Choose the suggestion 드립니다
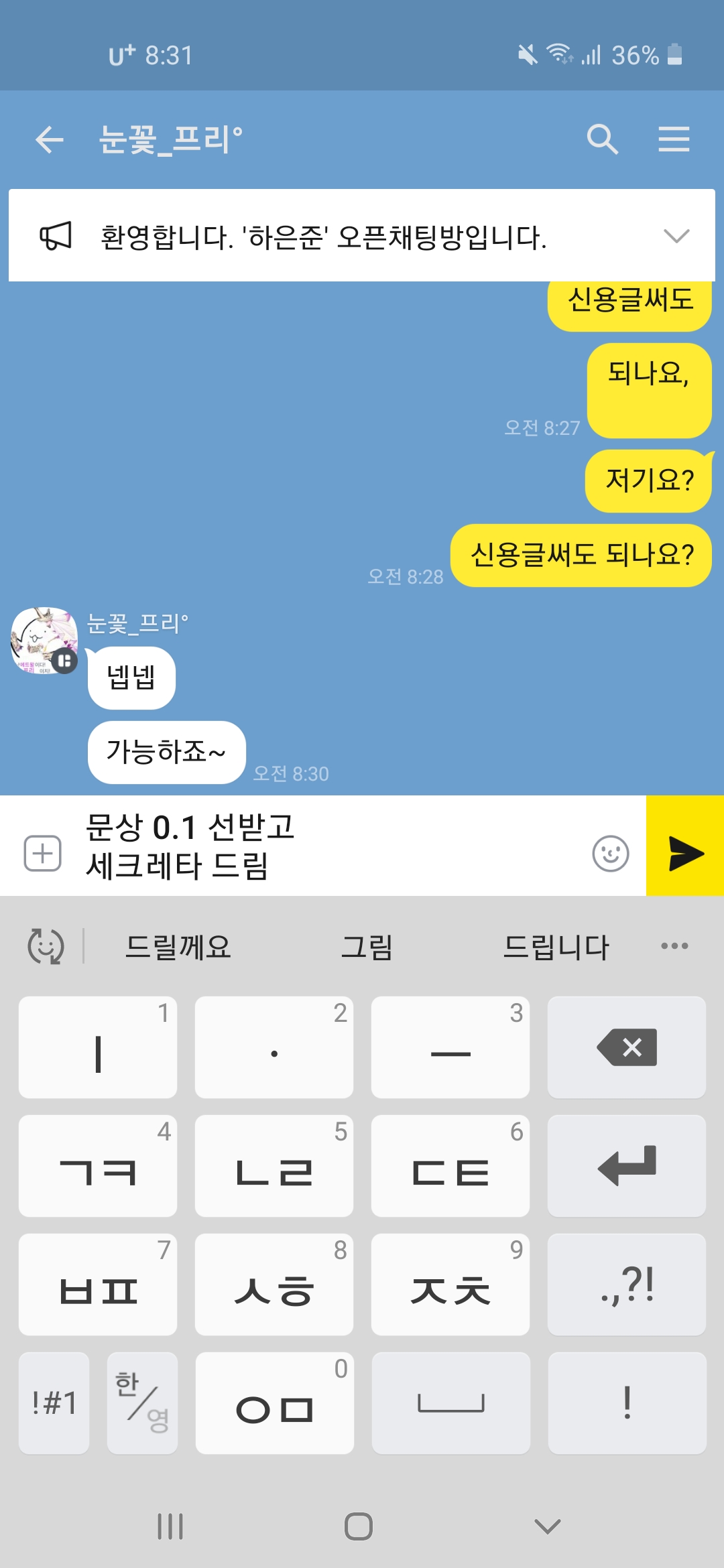Screen dimensions: 724x1568 pyautogui.click(x=556, y=947)
